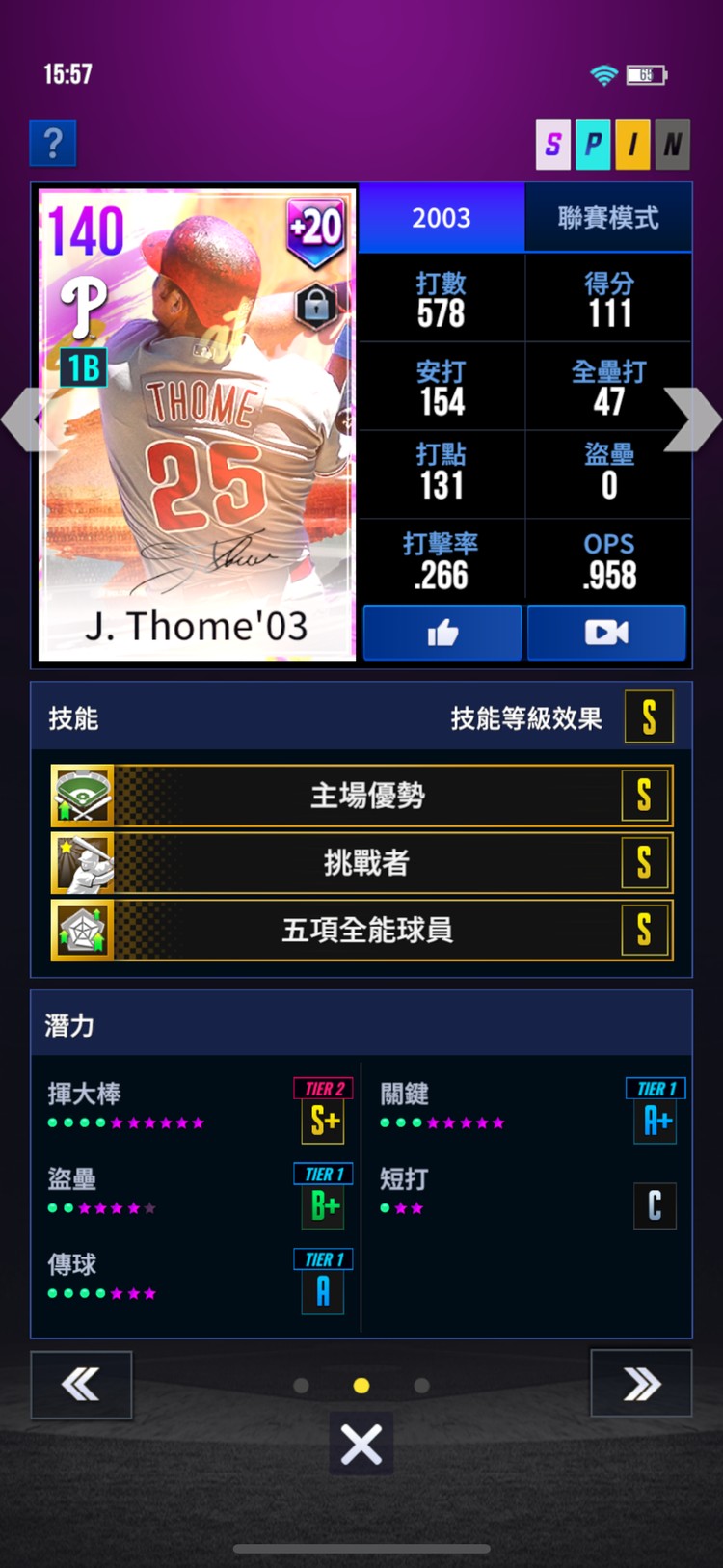
Task: Jump to the third page indicator dot
Action: pos(421,1386)
